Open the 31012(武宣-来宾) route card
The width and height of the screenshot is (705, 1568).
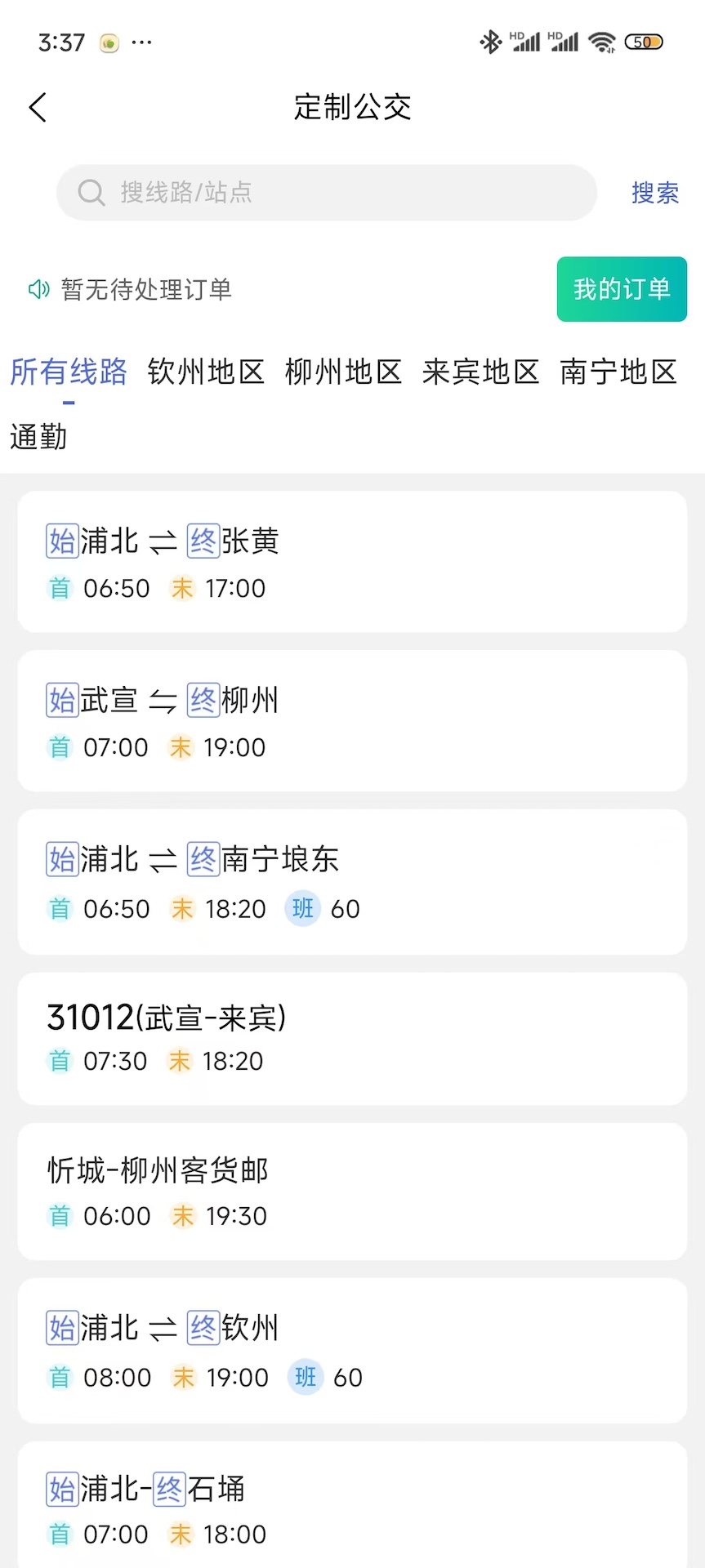pos(351,1039)
